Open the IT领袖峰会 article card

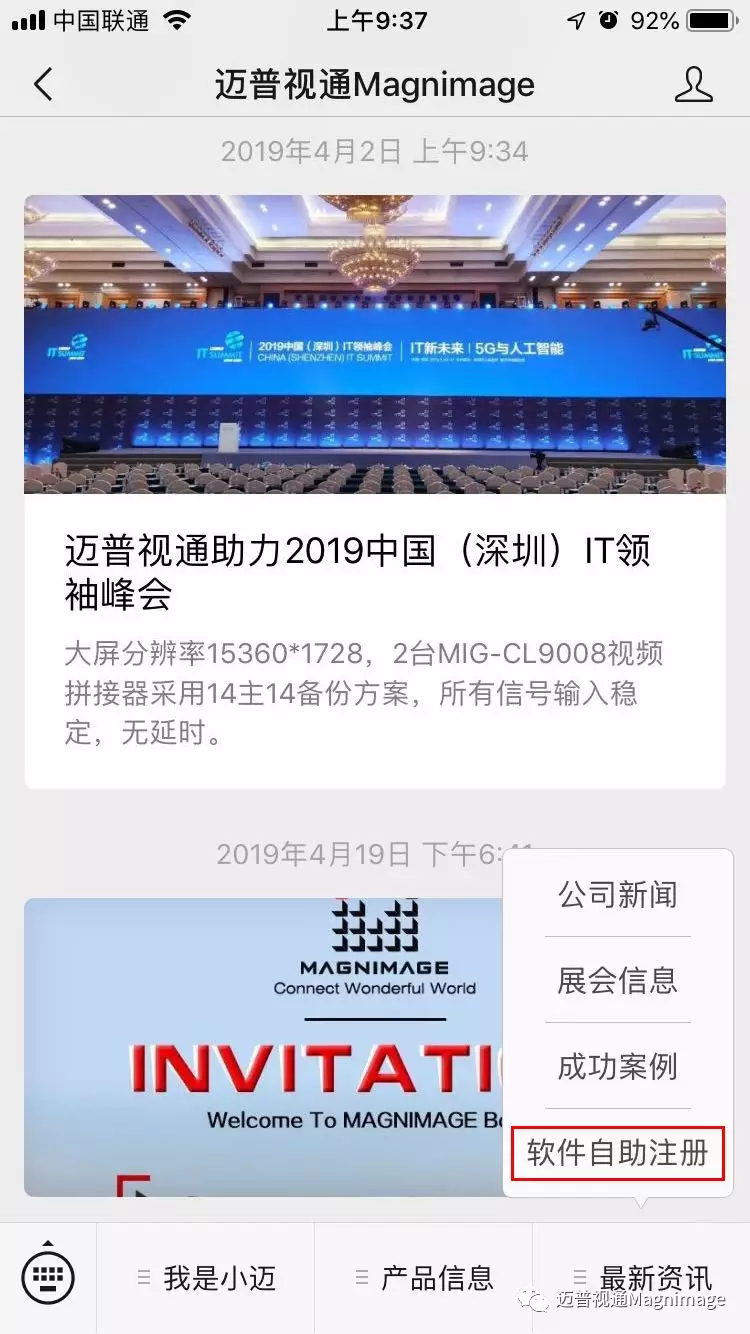coord(374,490)
